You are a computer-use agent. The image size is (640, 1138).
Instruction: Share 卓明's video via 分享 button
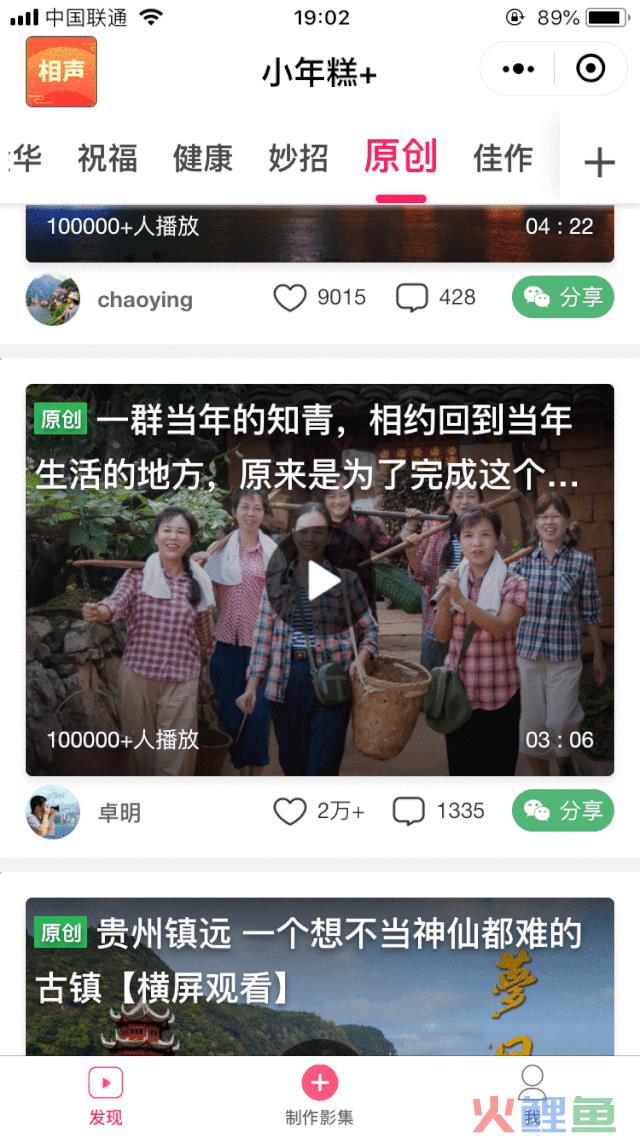pos(563,811)
